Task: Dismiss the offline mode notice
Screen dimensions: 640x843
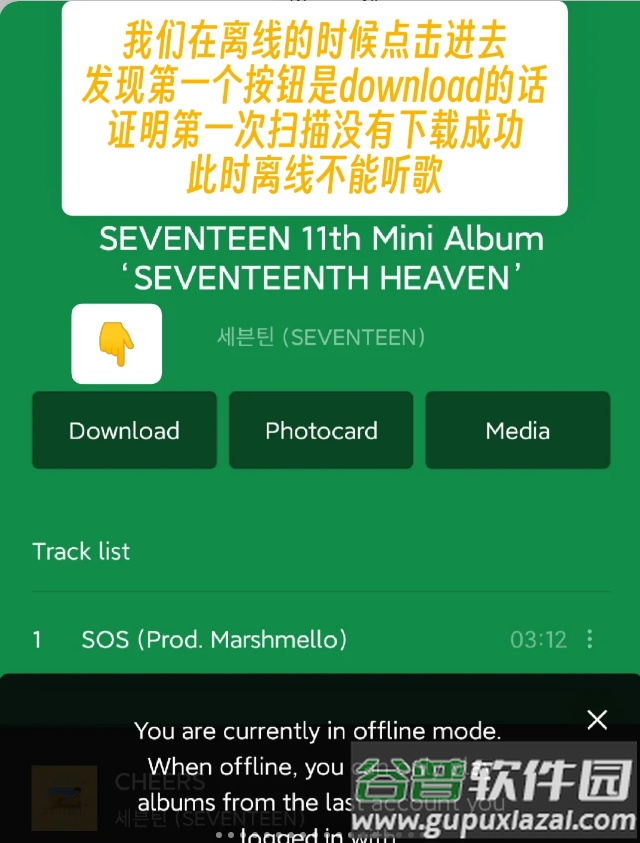Action: (597, 719)
